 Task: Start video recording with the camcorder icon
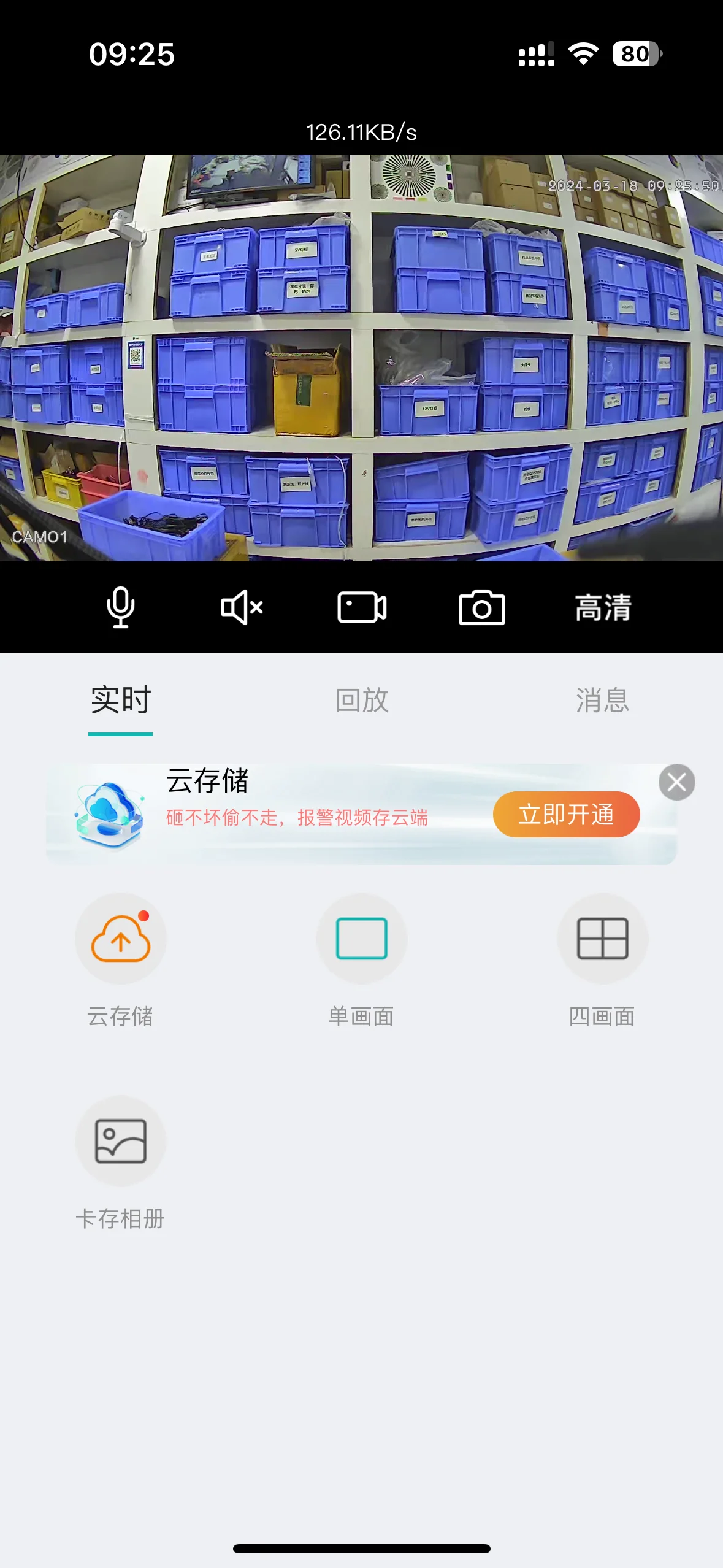(x=361, y=607)
